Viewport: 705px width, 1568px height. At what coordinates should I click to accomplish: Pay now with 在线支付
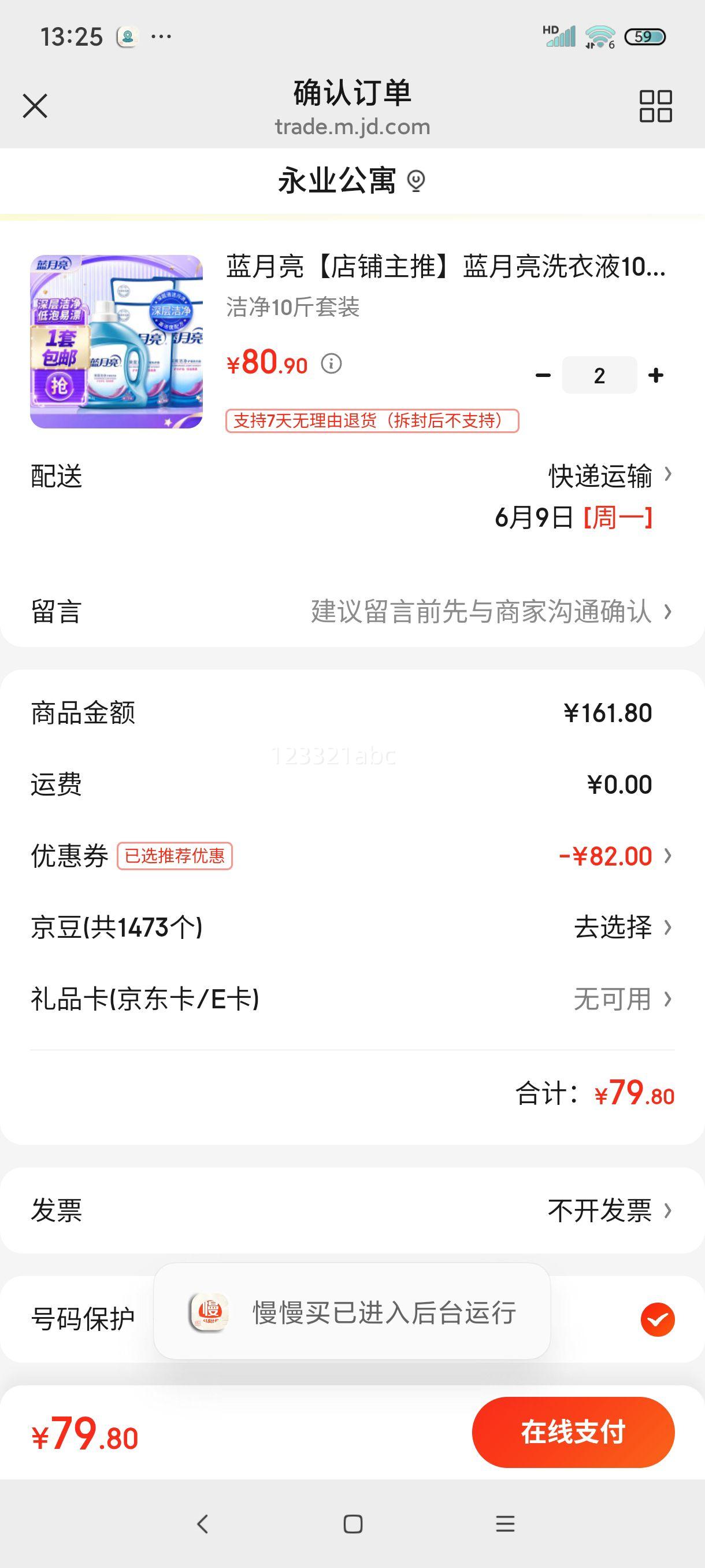[573, 1432]
